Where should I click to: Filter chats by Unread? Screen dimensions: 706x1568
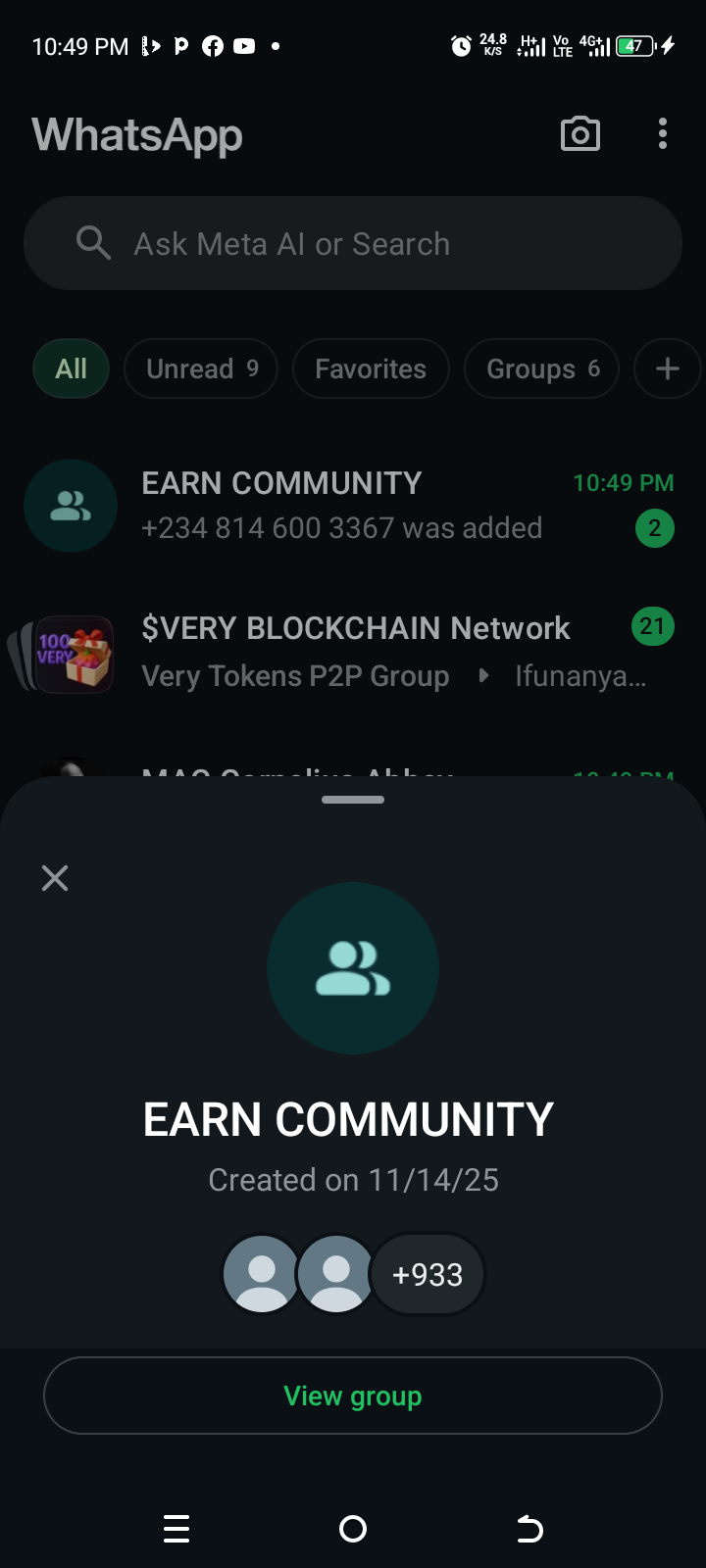pyautogui.click(x=201, y=368)
